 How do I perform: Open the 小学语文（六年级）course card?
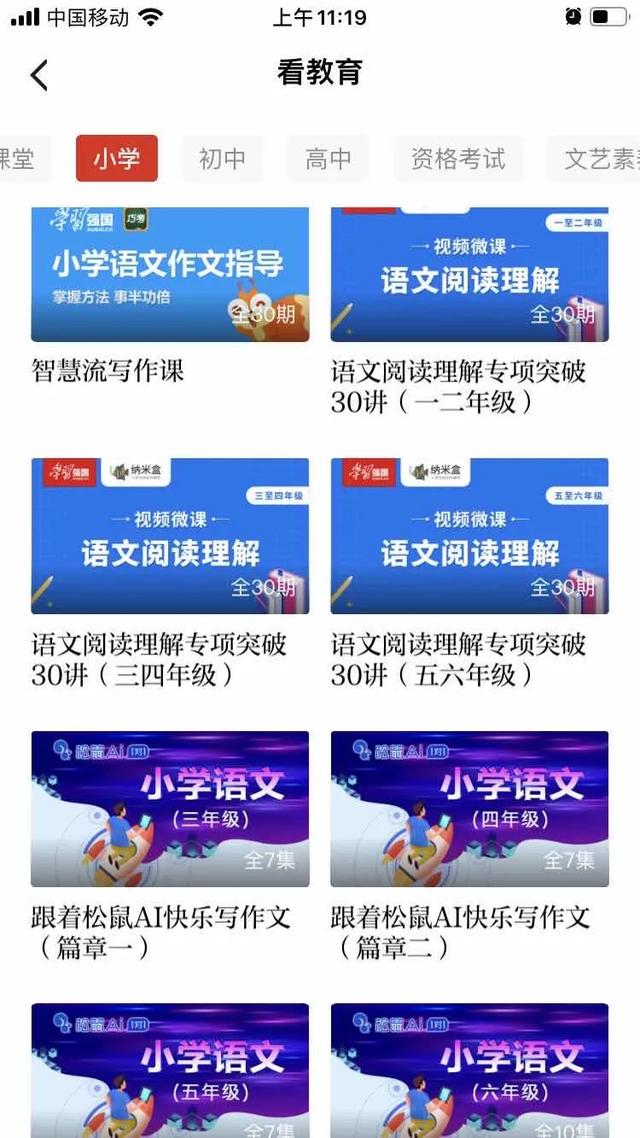click(x=469, y=1070)
